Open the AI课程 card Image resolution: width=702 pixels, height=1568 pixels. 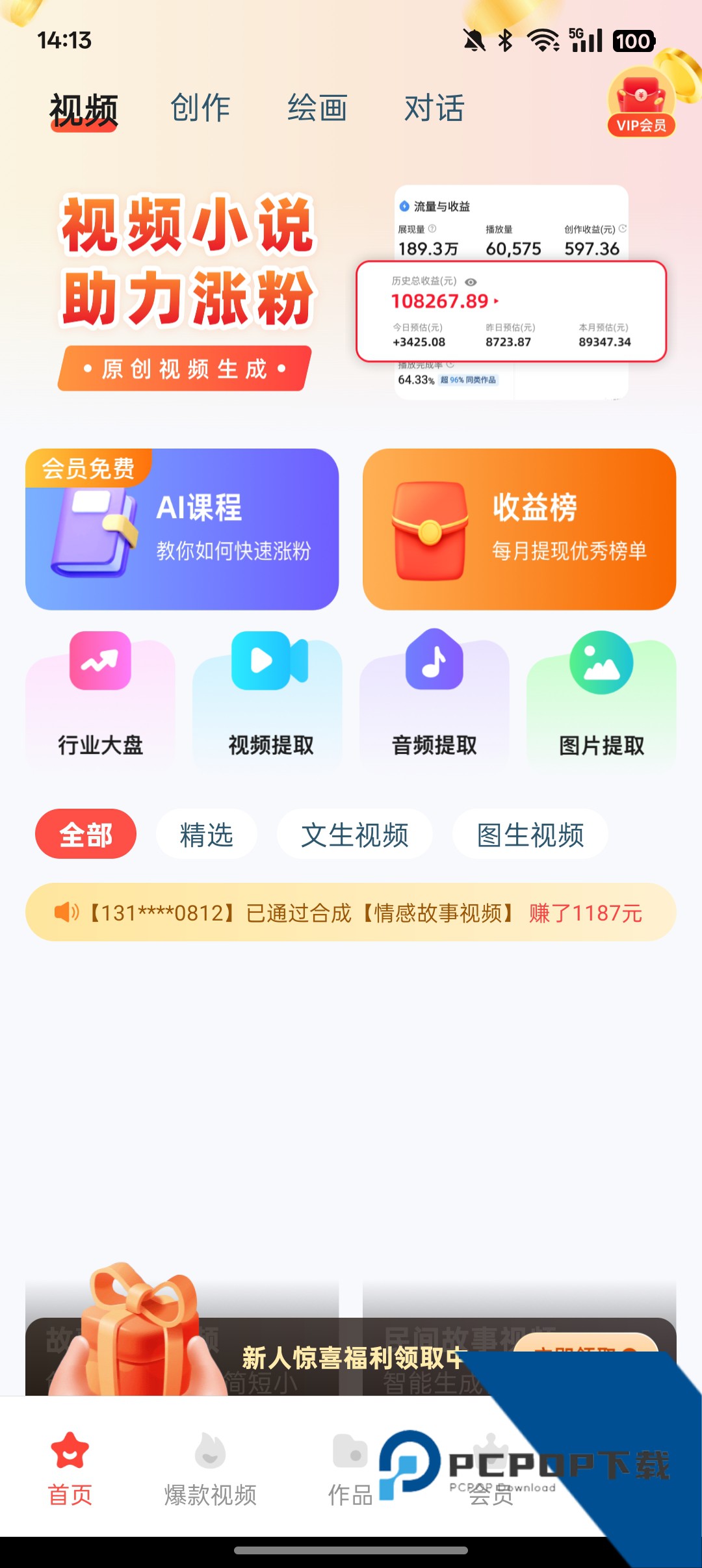click(182, 529)
